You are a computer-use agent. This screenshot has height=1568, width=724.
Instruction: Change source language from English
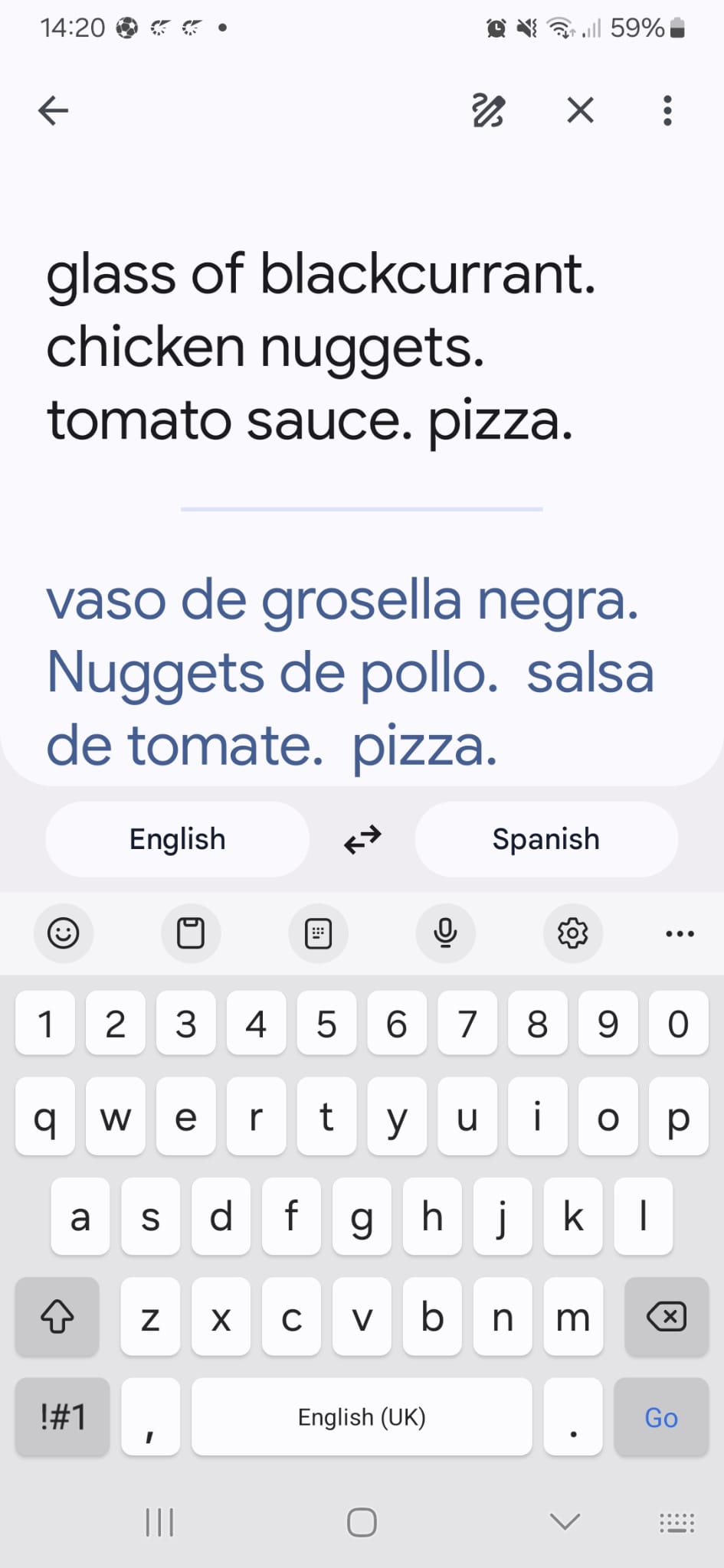177,839
